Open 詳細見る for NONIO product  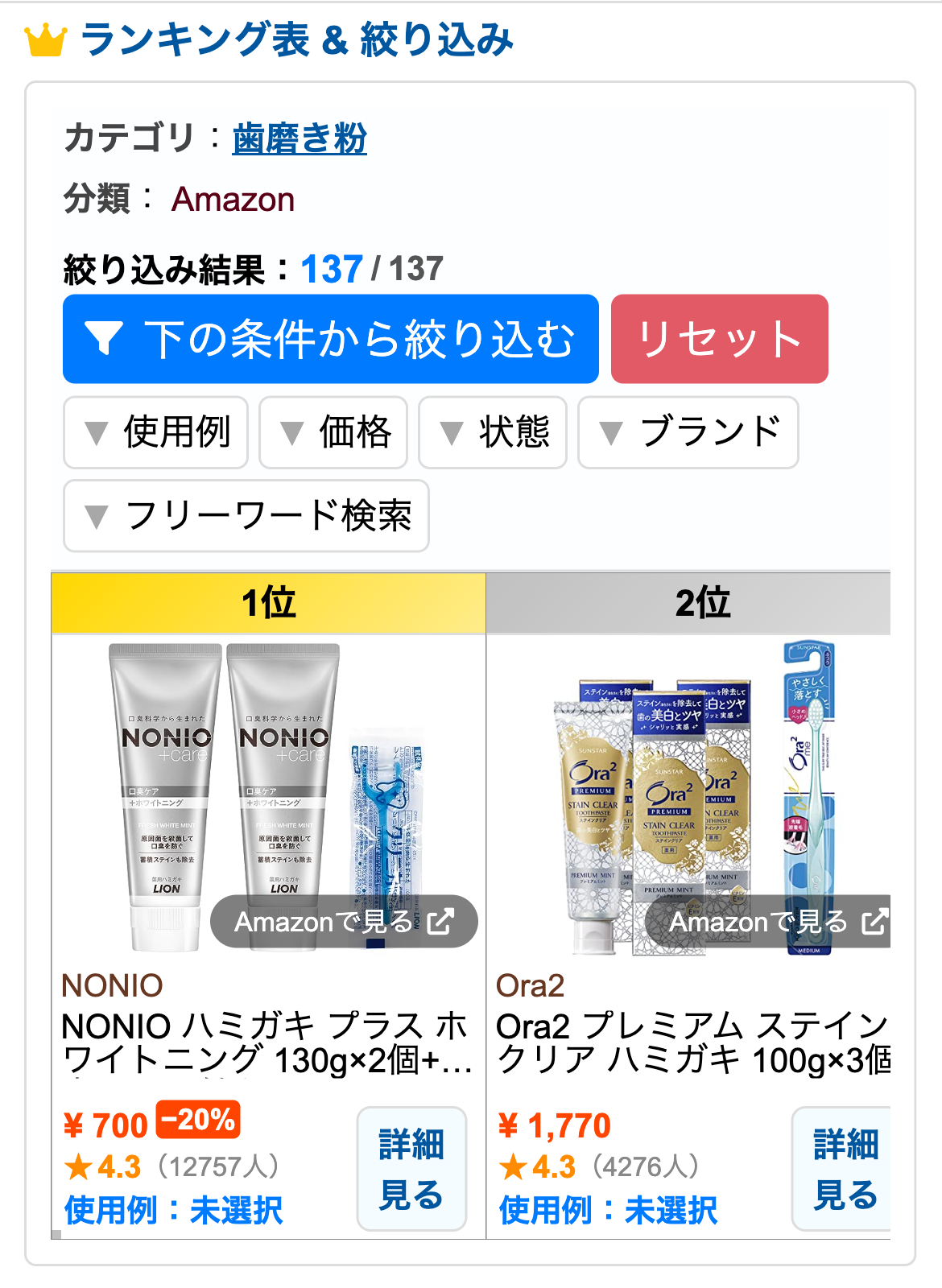(x=411, y=1169)
